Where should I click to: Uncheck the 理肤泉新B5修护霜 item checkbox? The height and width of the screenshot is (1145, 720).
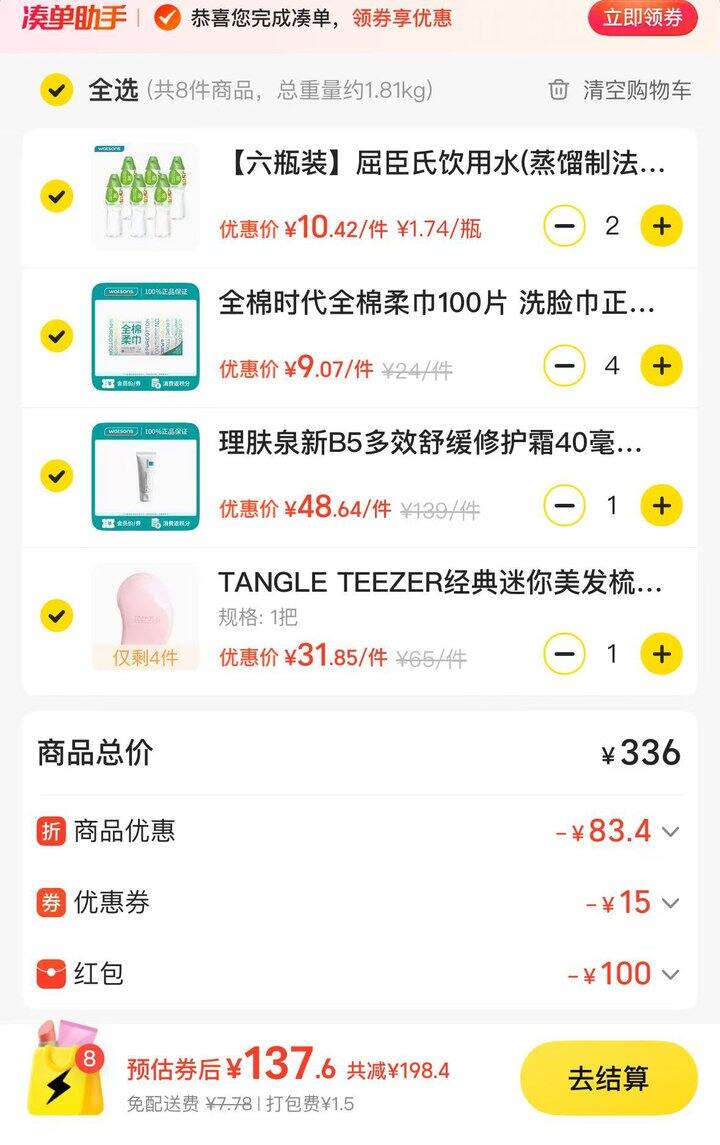56,476
